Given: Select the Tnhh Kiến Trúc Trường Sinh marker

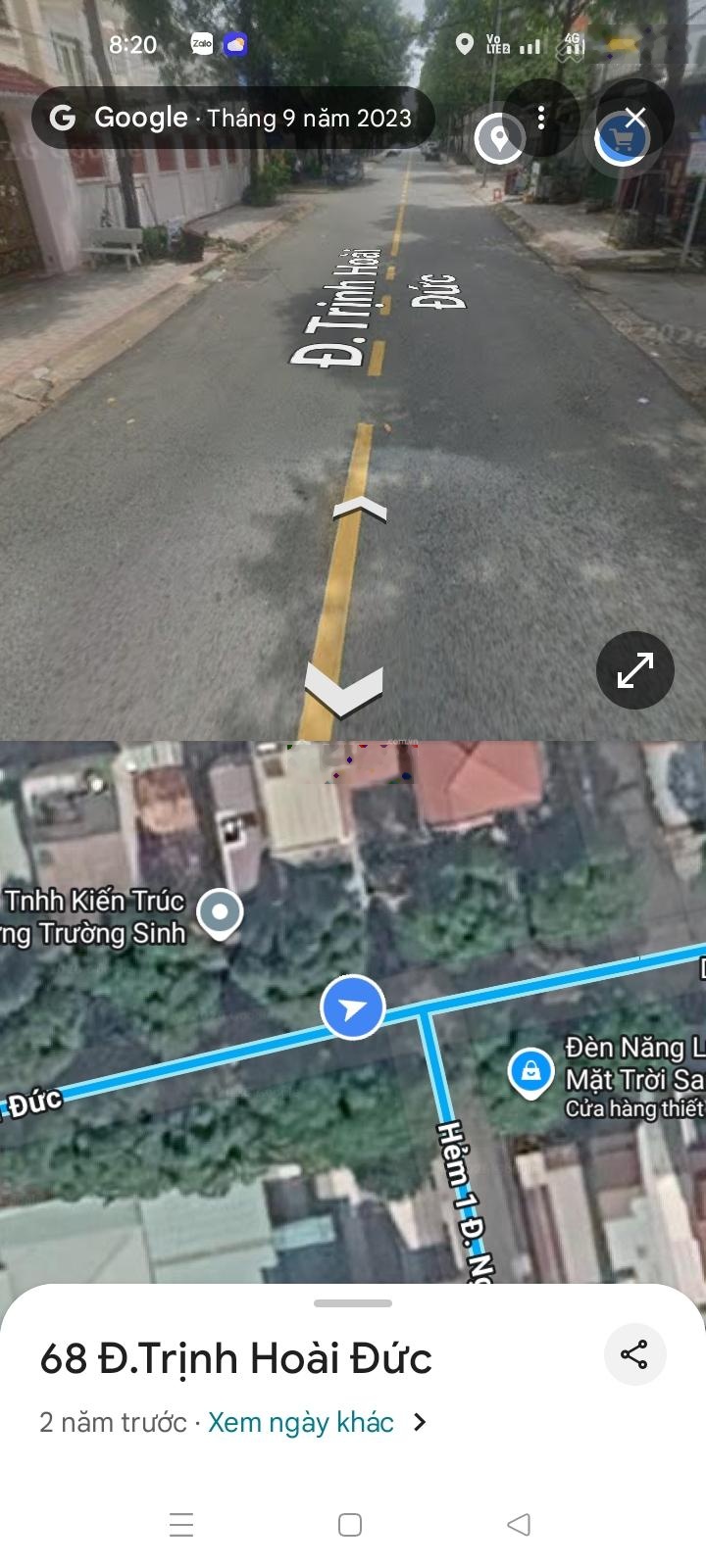Looking at the screenshot, I should 221,913.
